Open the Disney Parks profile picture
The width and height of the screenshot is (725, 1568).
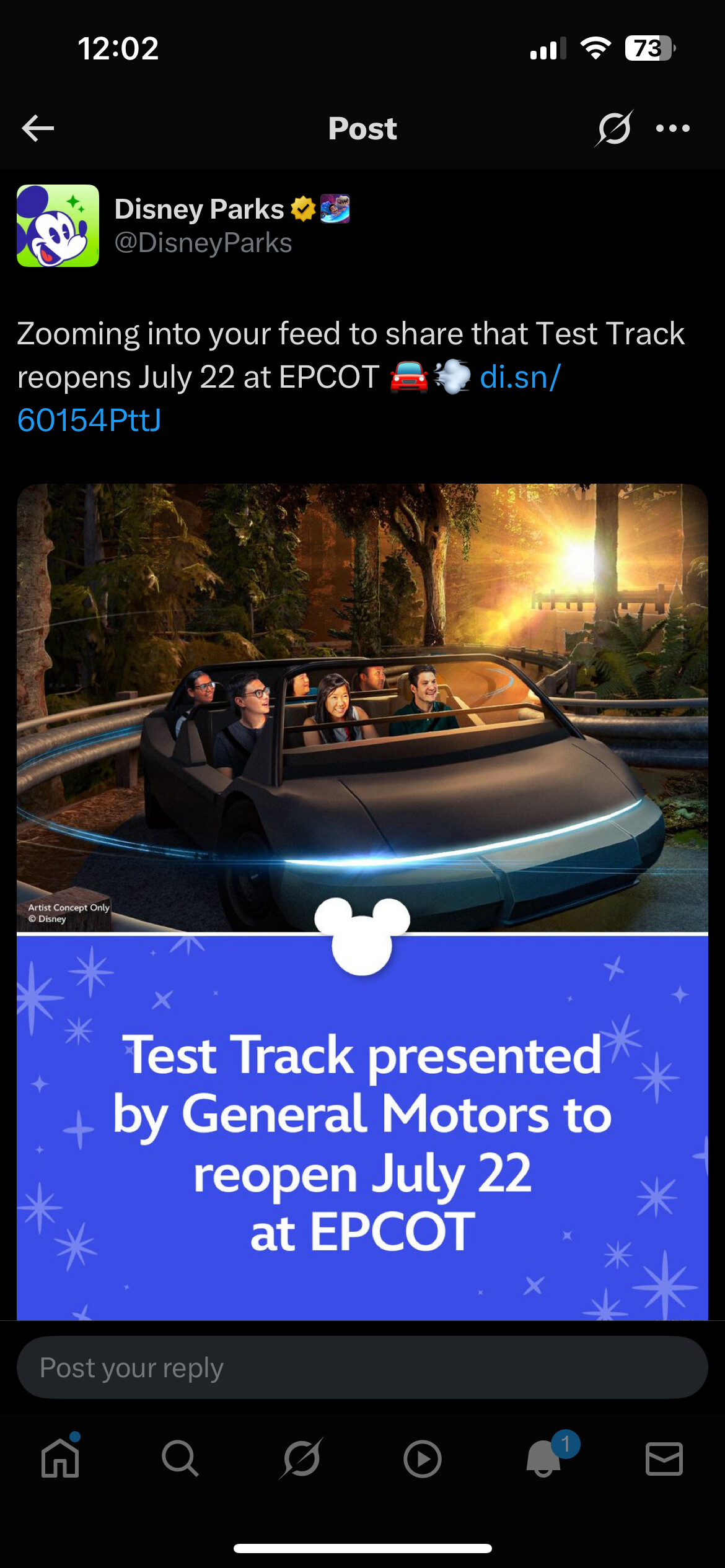coord(58,225)
